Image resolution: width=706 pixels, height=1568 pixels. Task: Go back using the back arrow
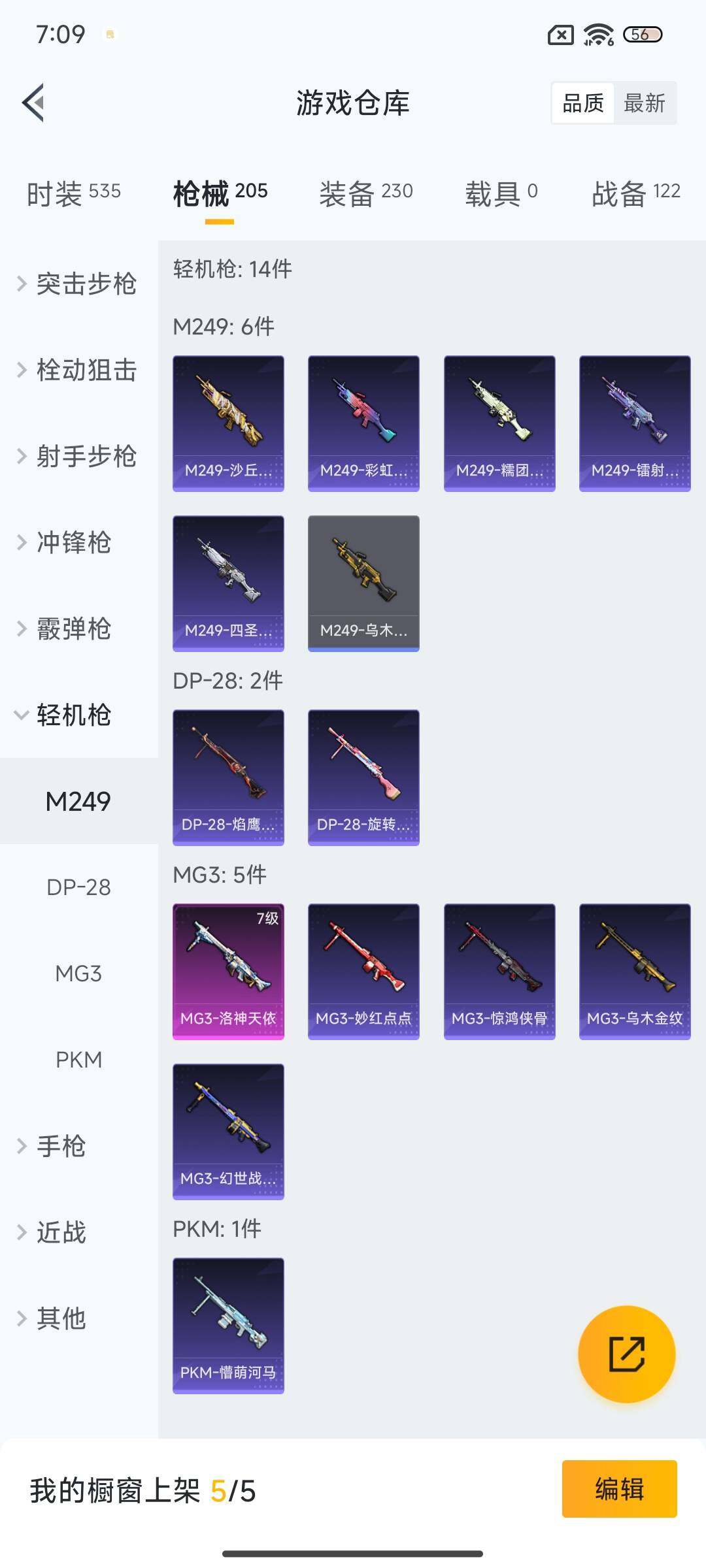tap(33, 103)
